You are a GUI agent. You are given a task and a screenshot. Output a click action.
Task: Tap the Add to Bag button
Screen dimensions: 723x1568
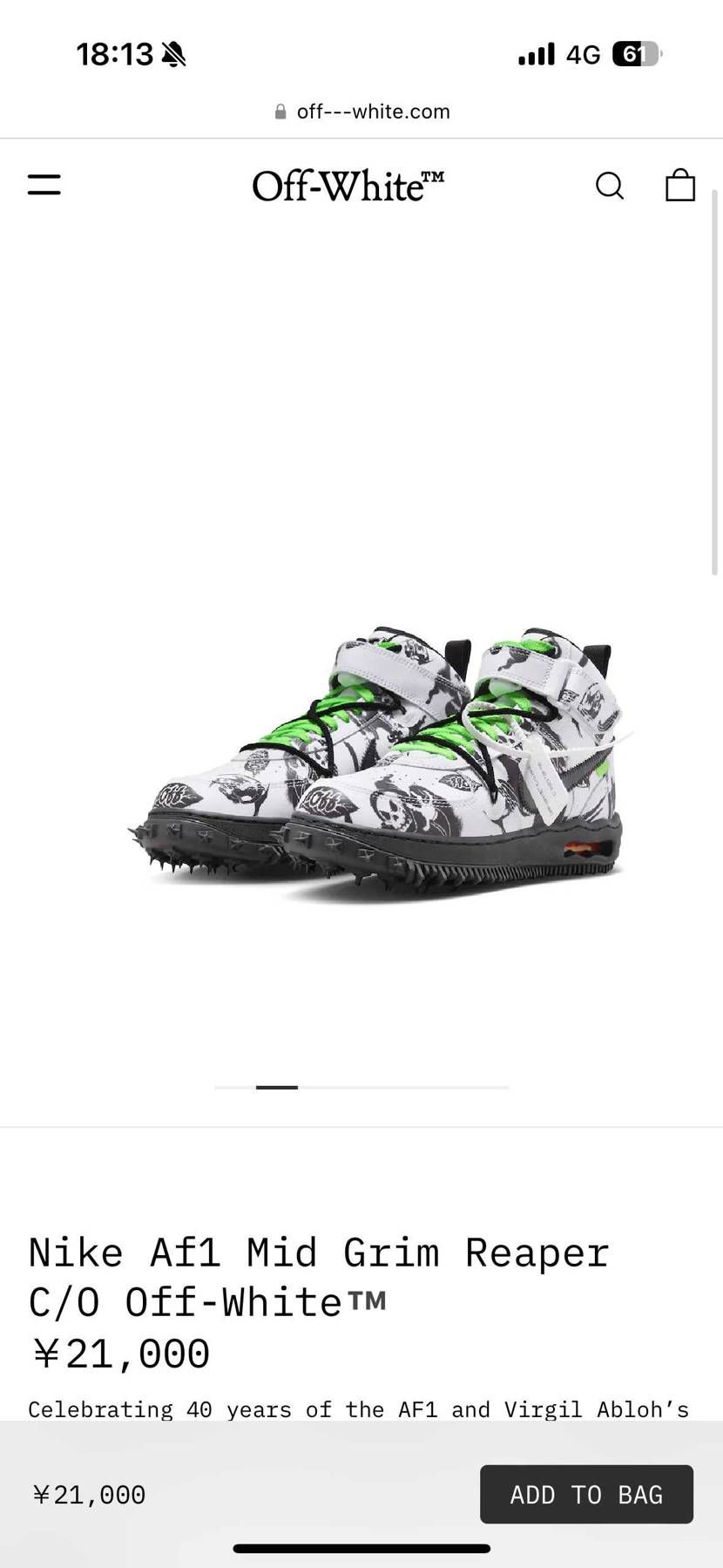[586, 1494]
